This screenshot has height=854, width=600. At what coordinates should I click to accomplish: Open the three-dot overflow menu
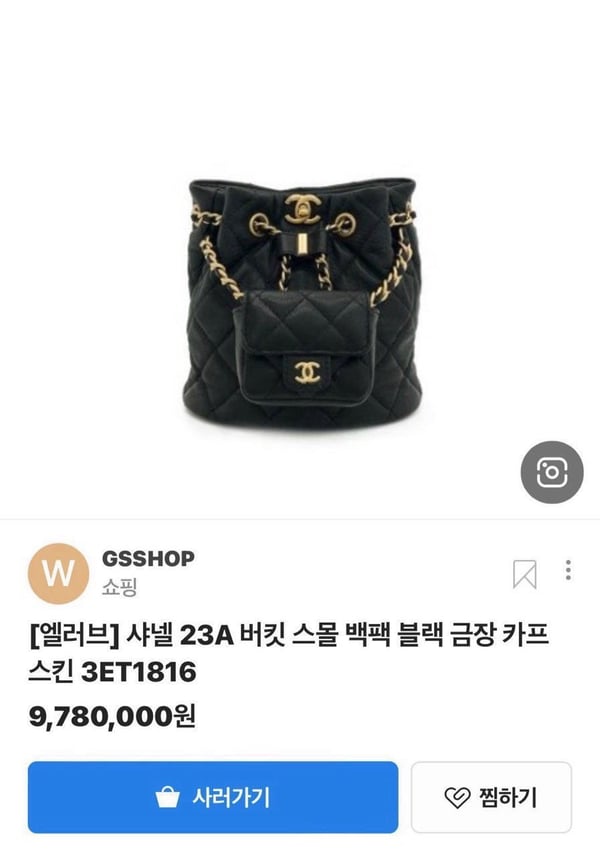(x=568, y=571)
